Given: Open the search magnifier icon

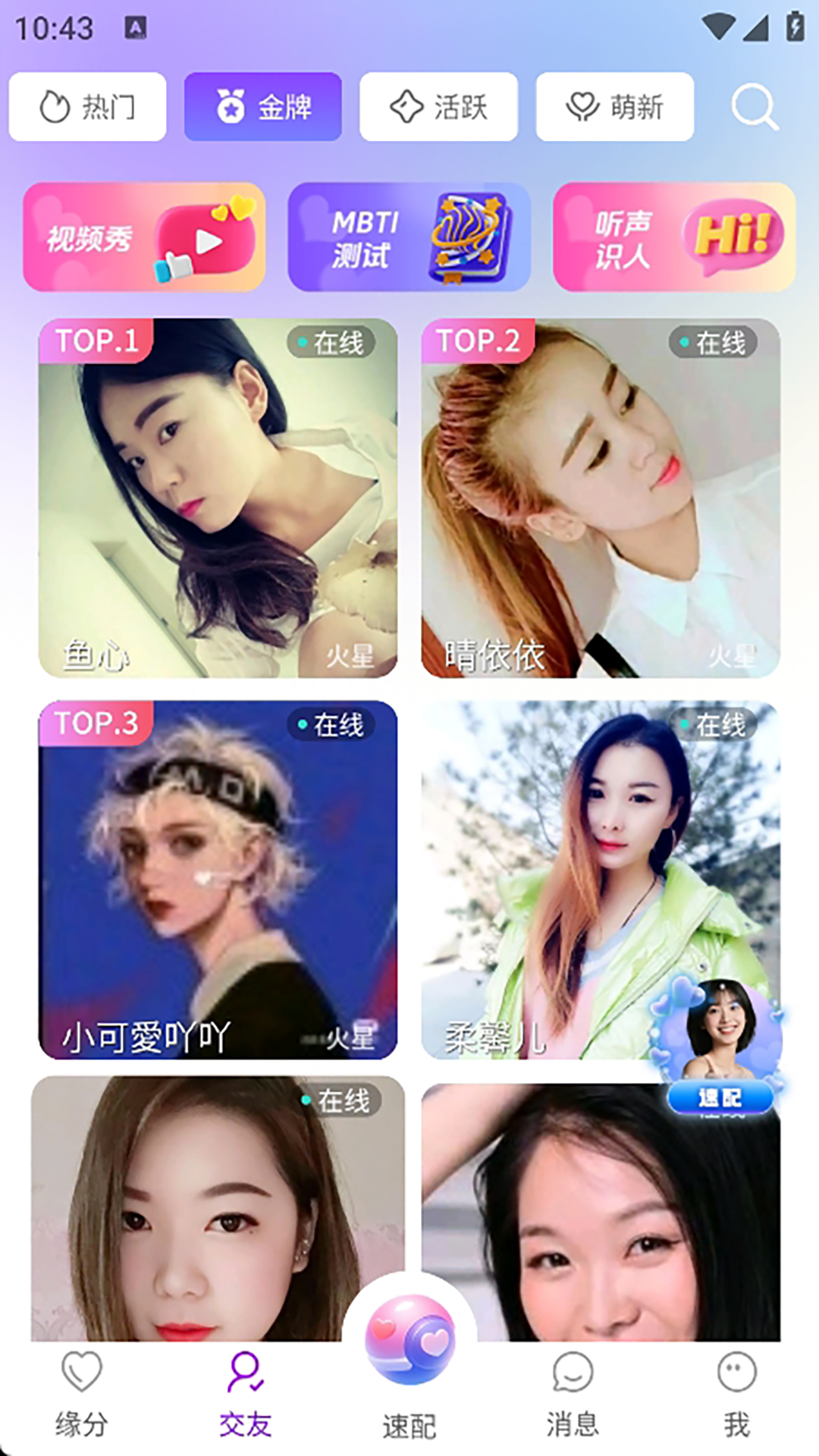Looking at the screenshot, I should point(754,107).
